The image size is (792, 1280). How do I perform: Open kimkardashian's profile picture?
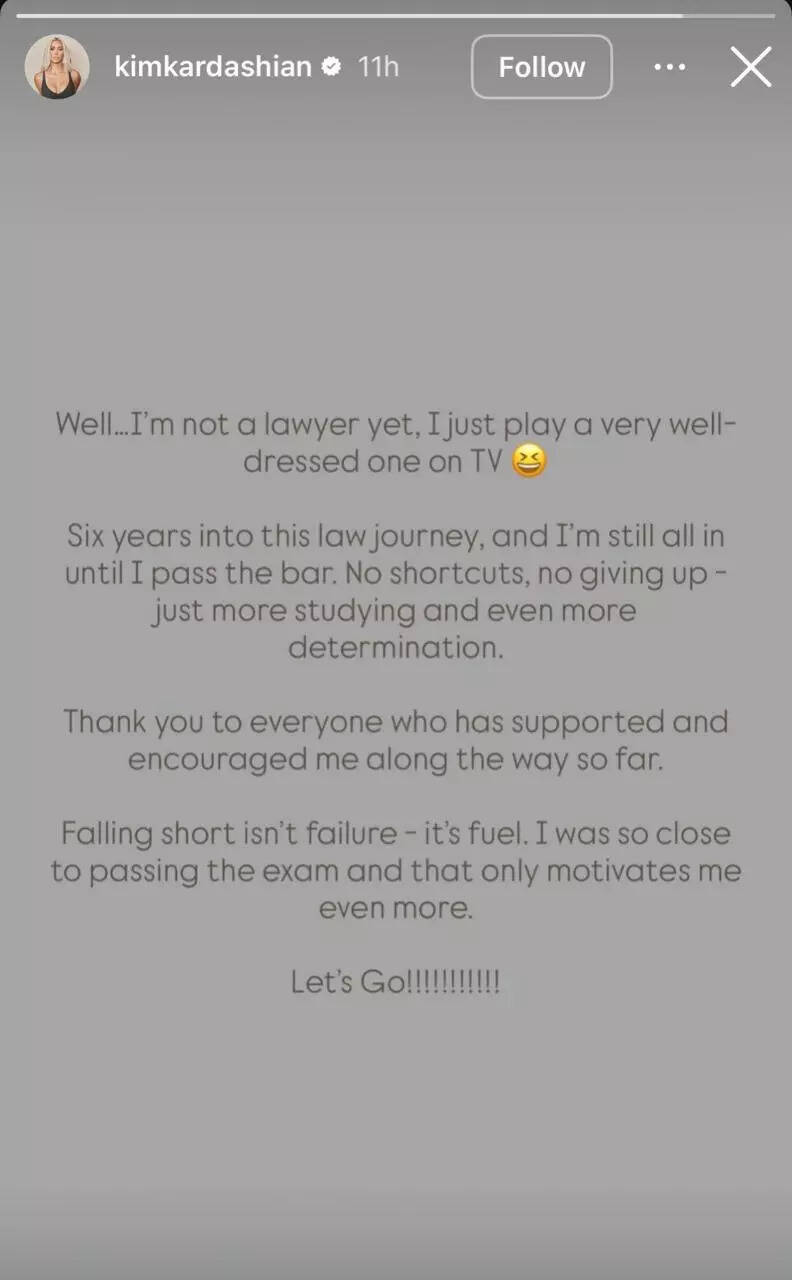click(57, 67)
